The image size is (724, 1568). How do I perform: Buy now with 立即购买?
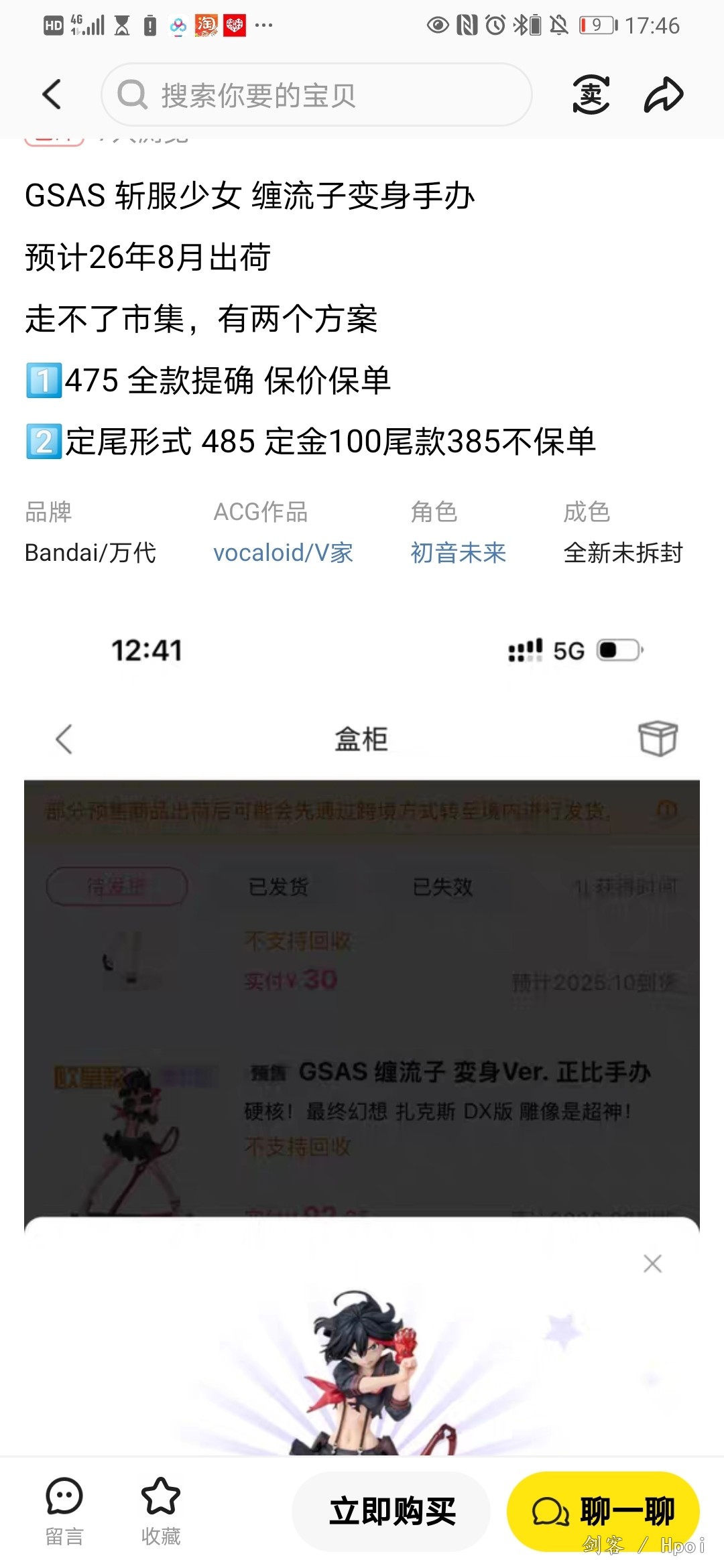pos(391,1512)
